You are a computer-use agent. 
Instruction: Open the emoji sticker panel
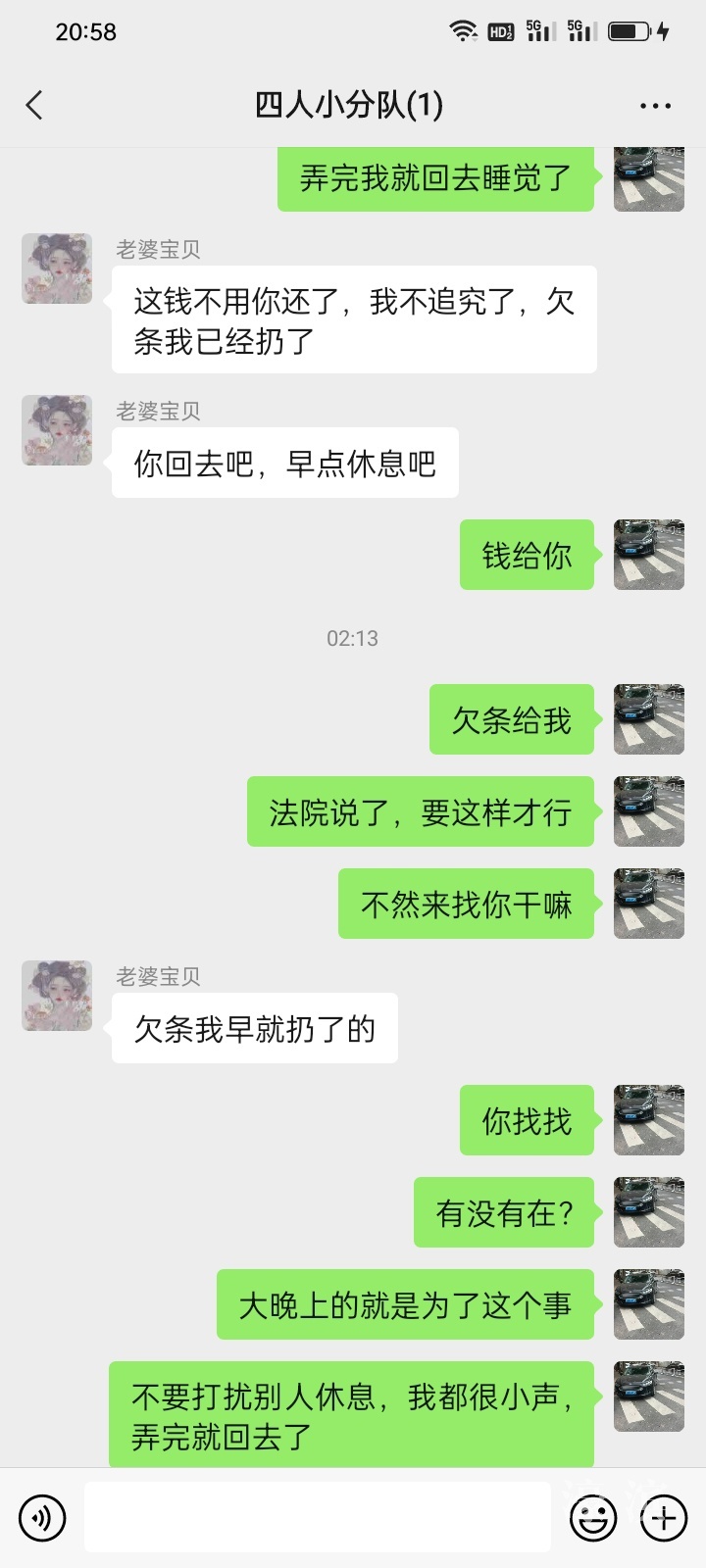[x=593, y=1518]
